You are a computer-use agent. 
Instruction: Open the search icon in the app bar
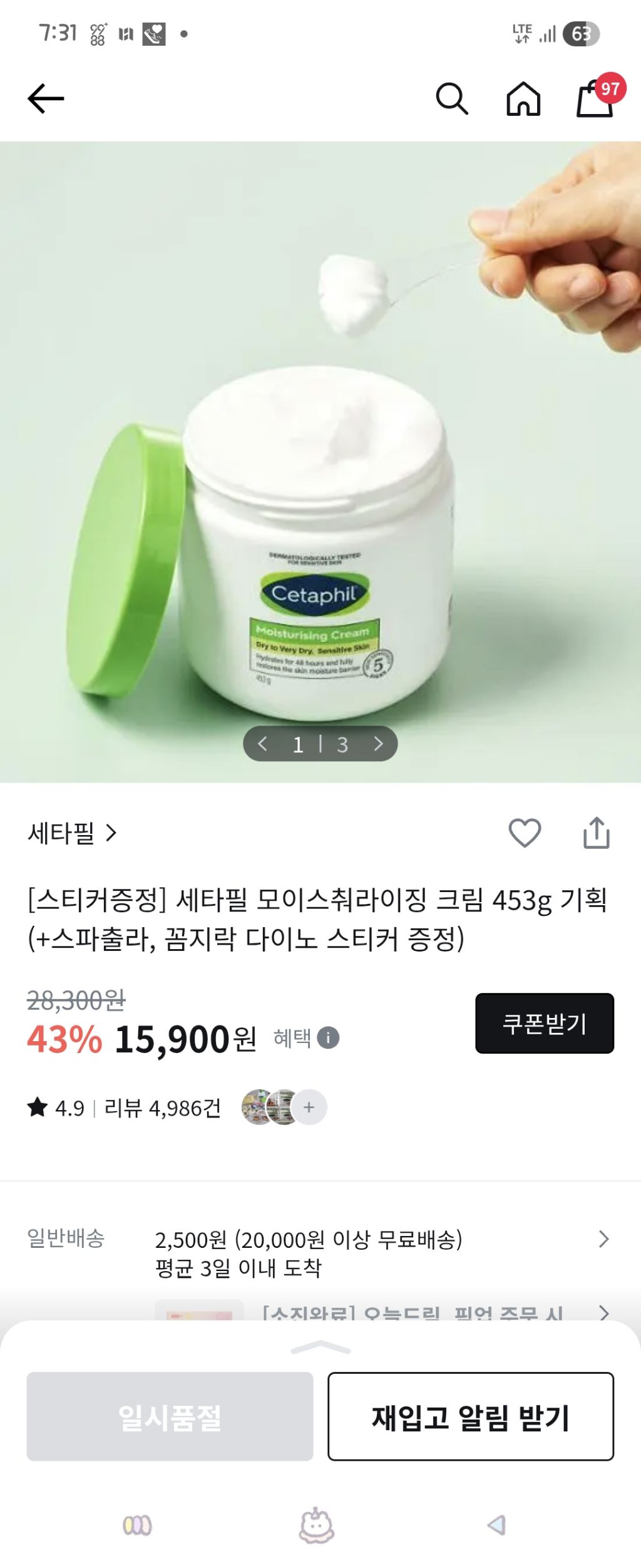(x=451, y=98)
